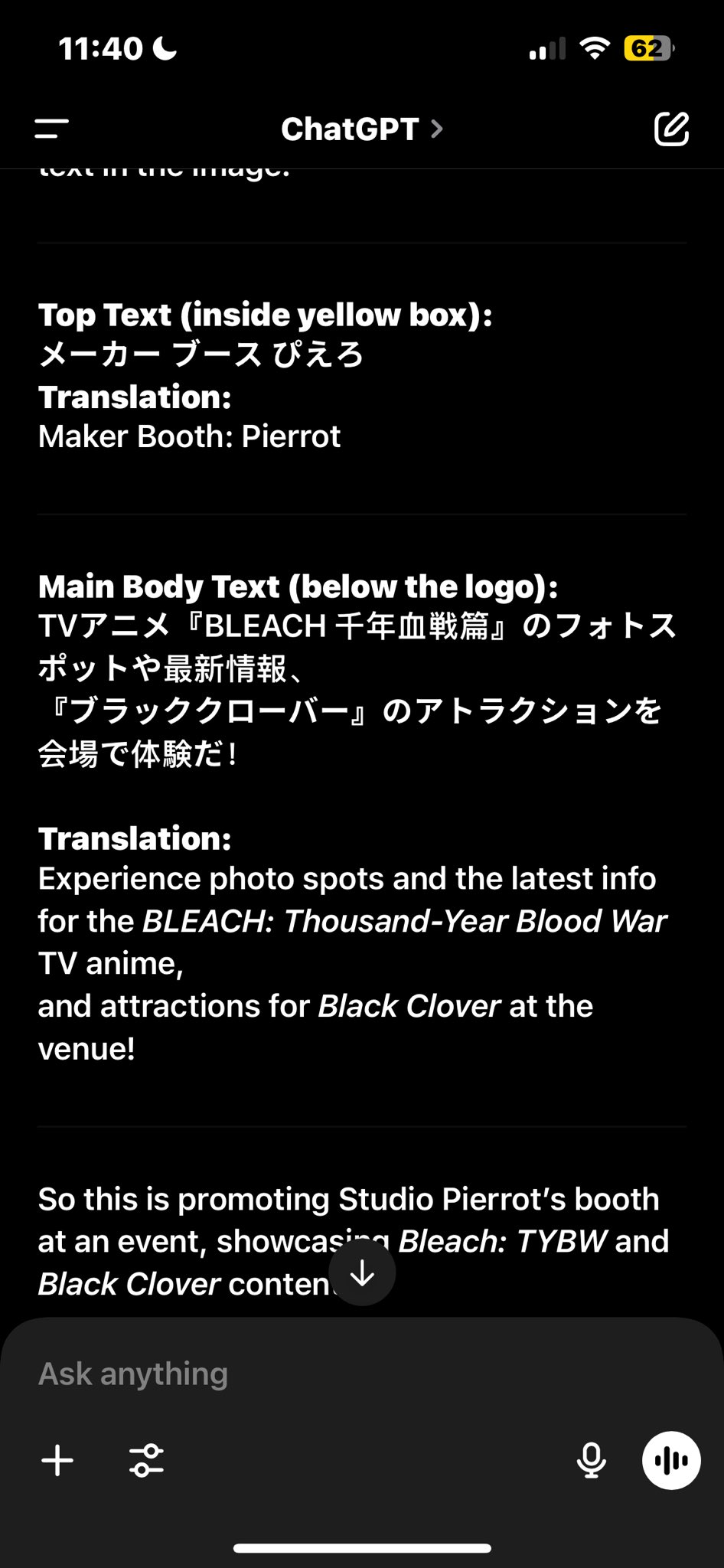Jump to bottom with the down arrow
724x1568 pixels.
[362, 1273]
